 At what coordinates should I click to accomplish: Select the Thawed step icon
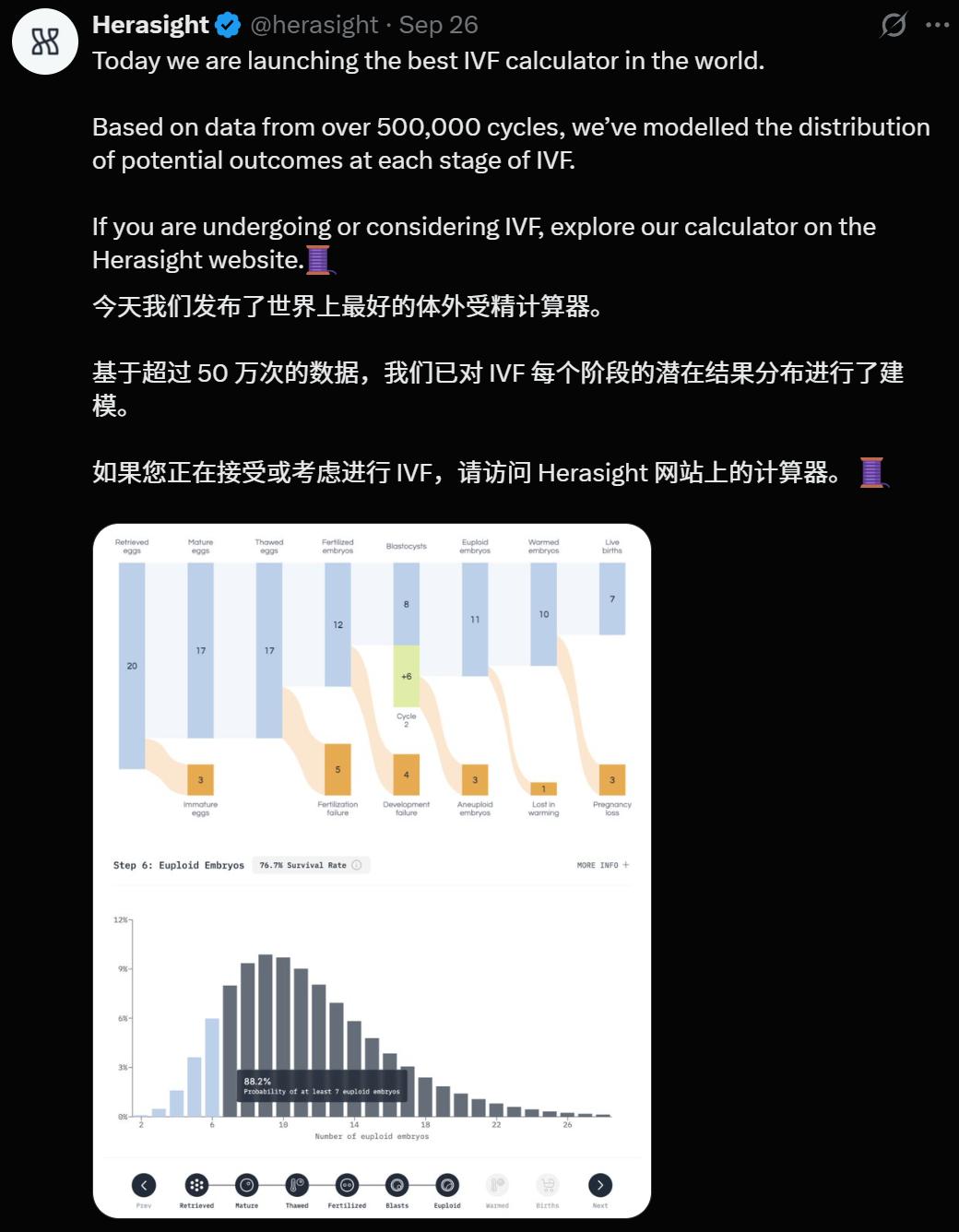pyautogui.click(x=297, y=1184)
